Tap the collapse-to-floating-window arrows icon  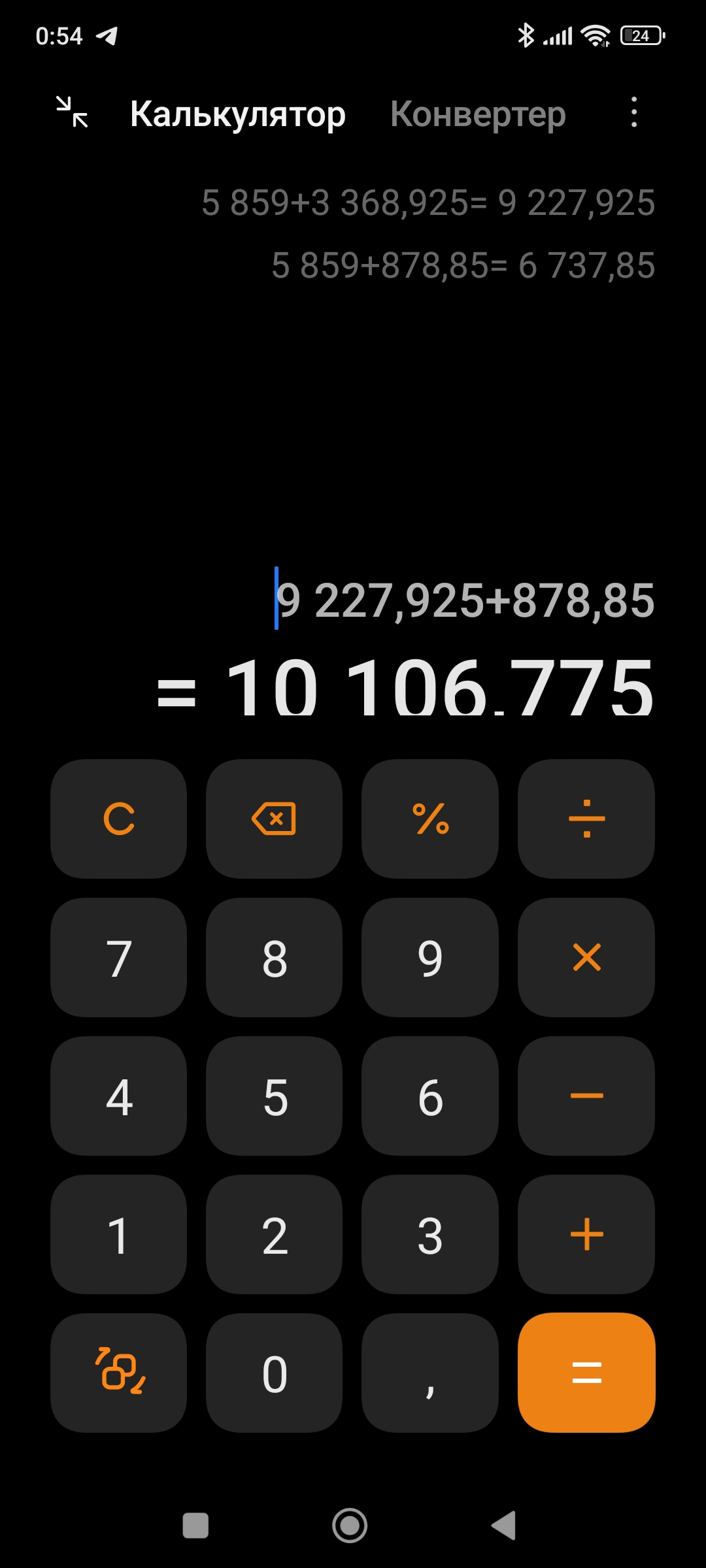click(72, 112)
